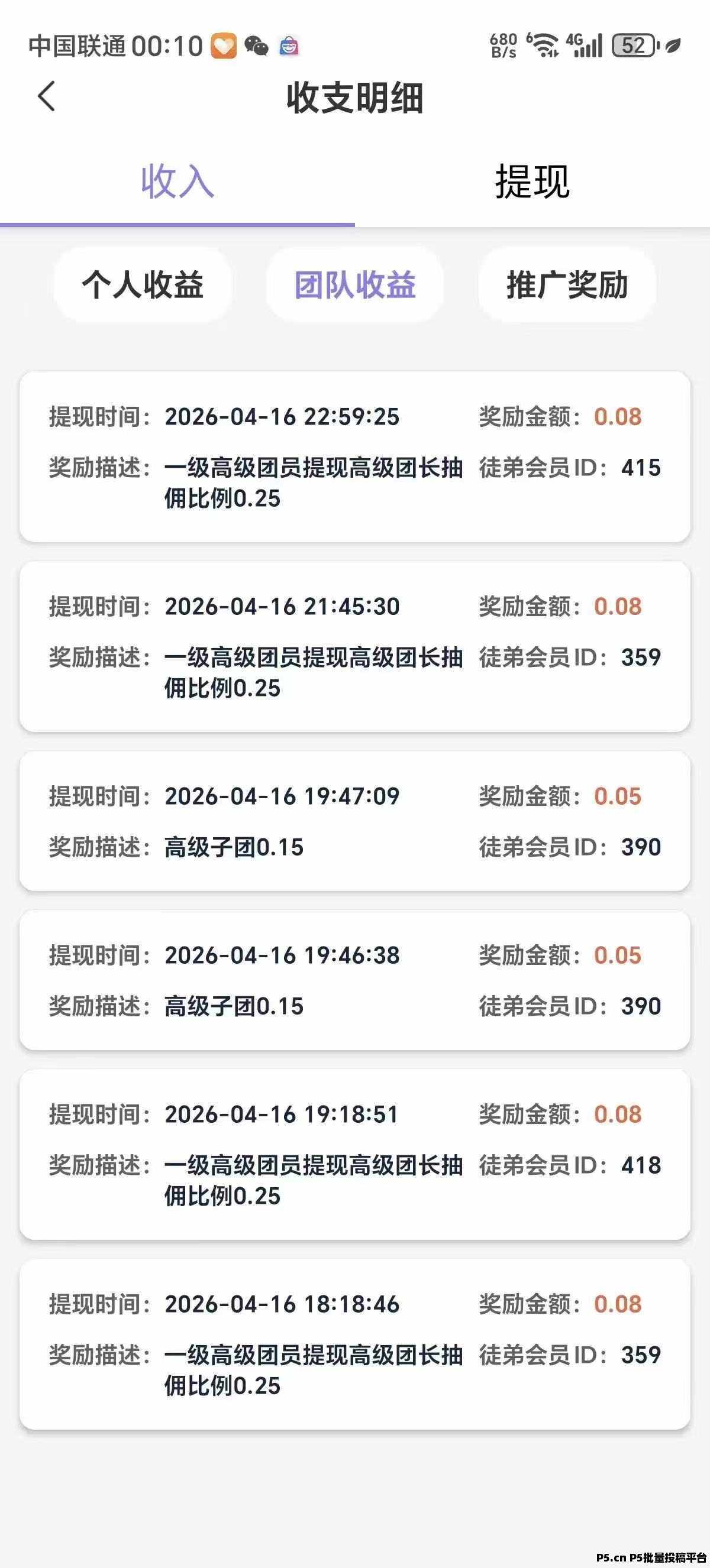Switch to the 收入 tab

177,182
